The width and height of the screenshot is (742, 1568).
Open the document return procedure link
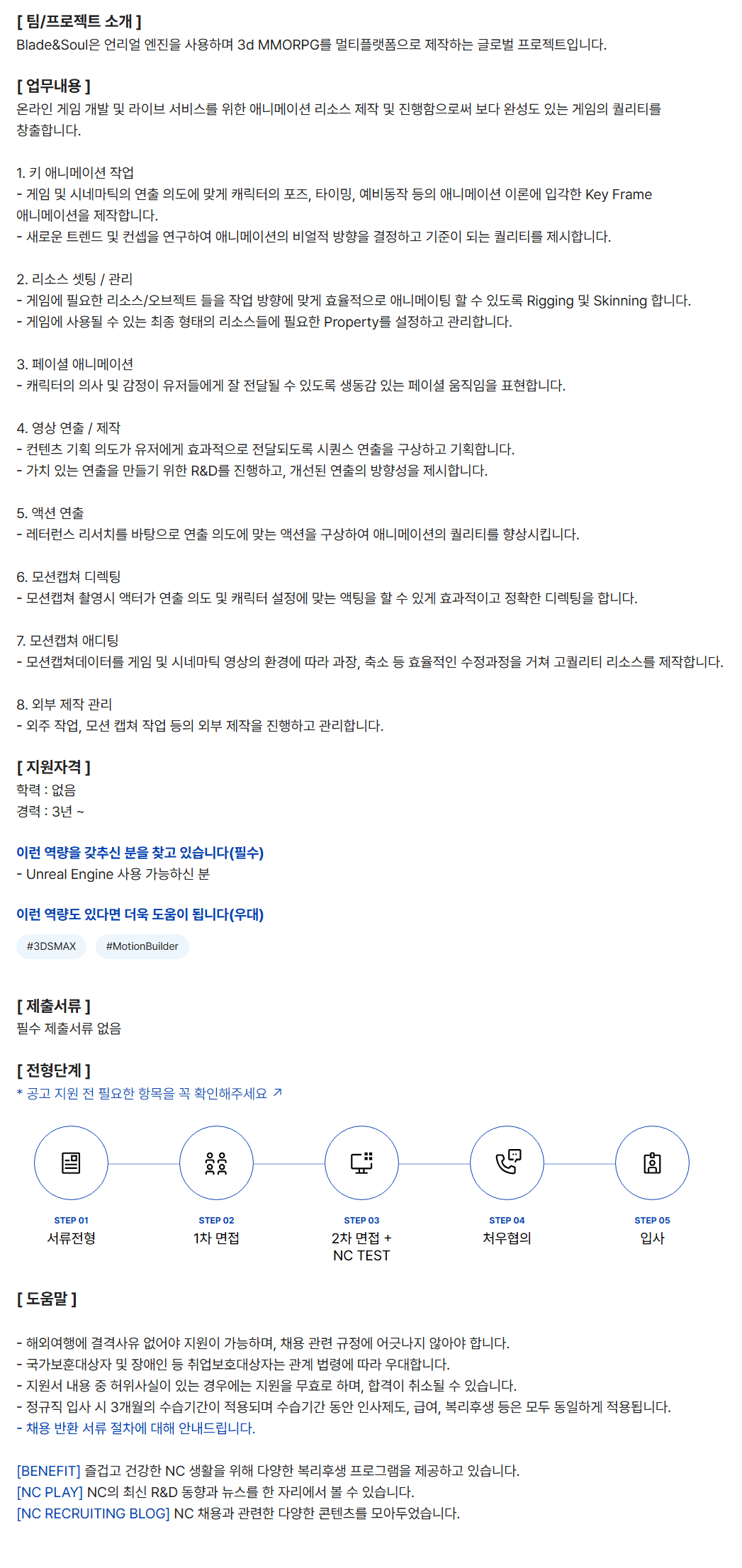[140, 1428]
